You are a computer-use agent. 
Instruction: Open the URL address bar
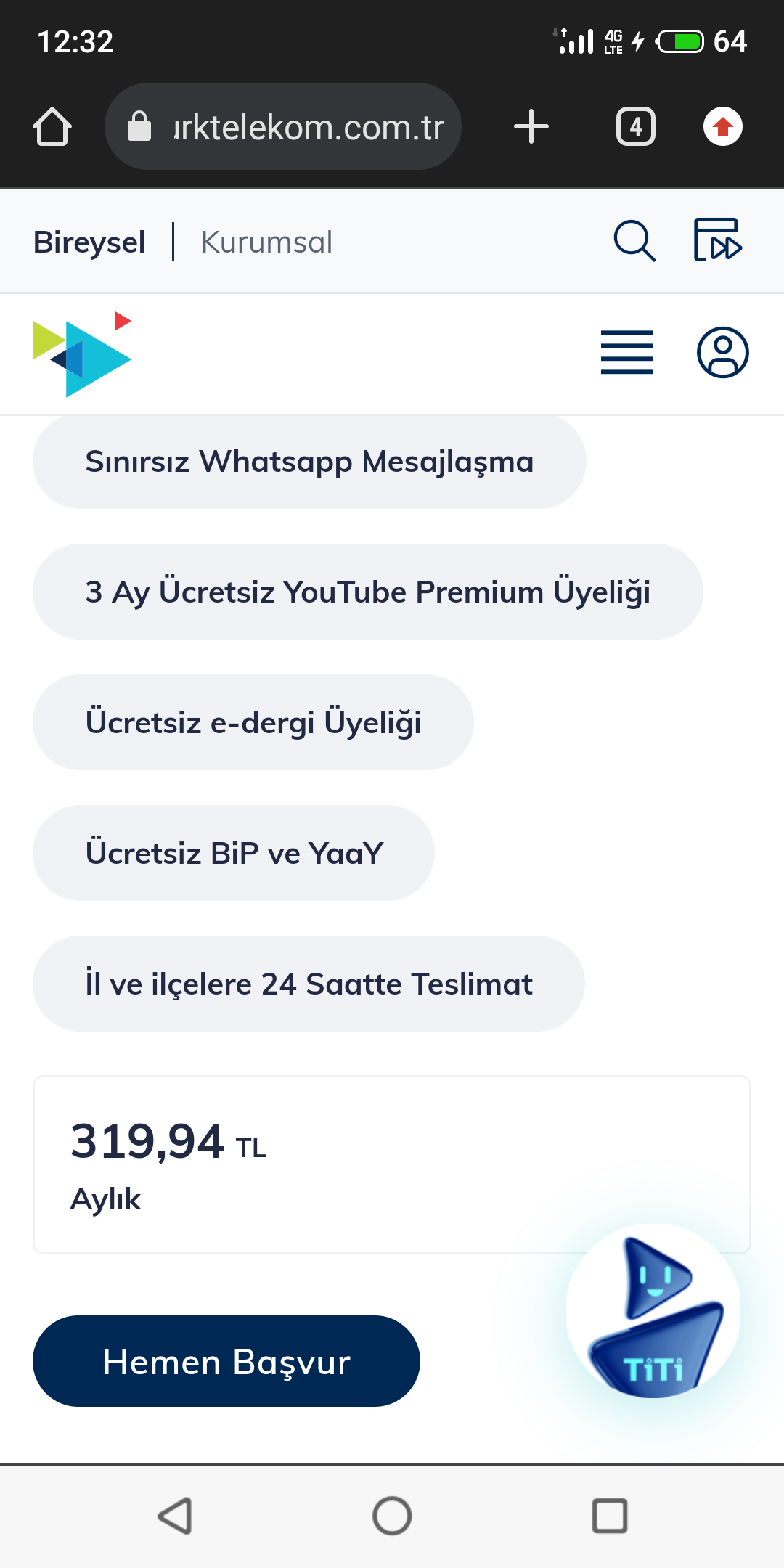coord(283,127)
